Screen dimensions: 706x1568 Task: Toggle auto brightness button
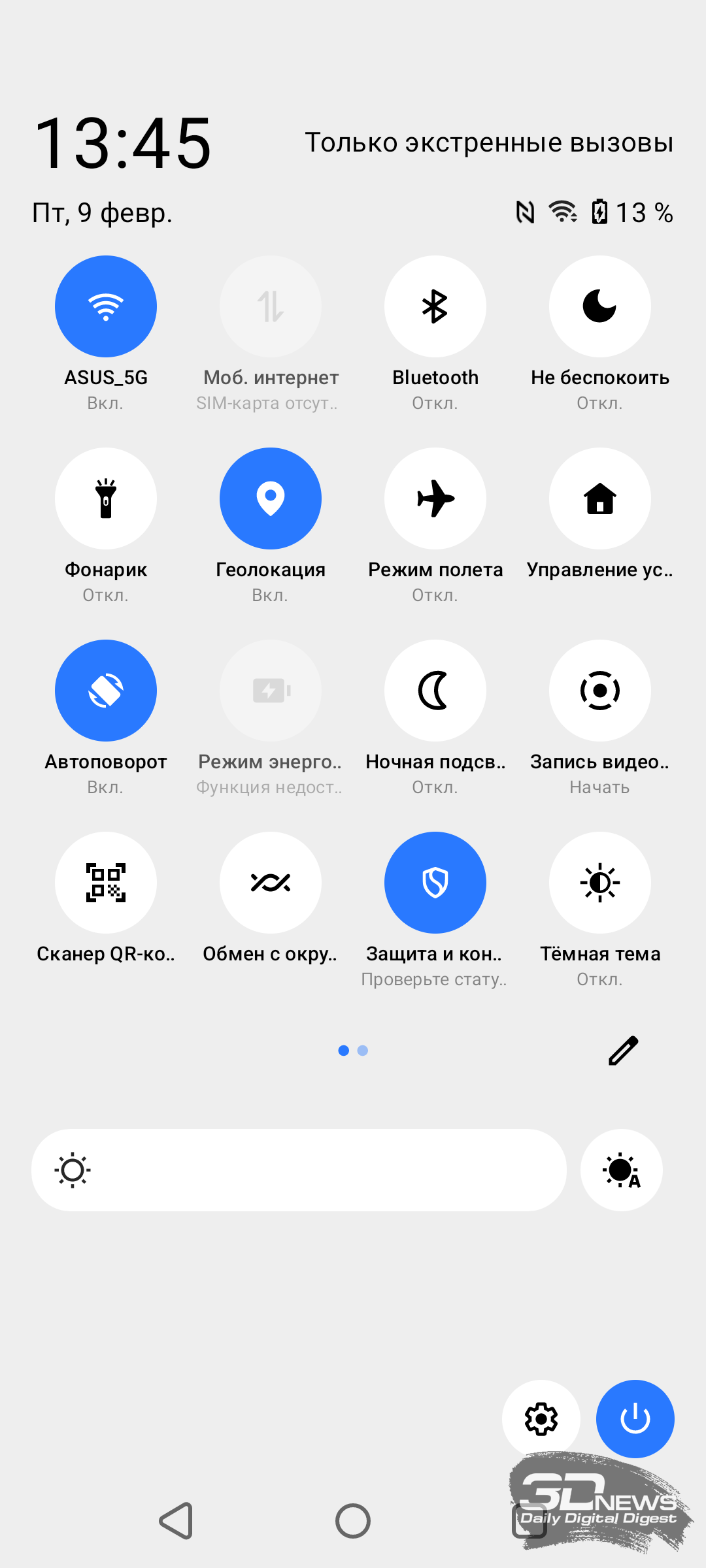(x=622, y=1170)
